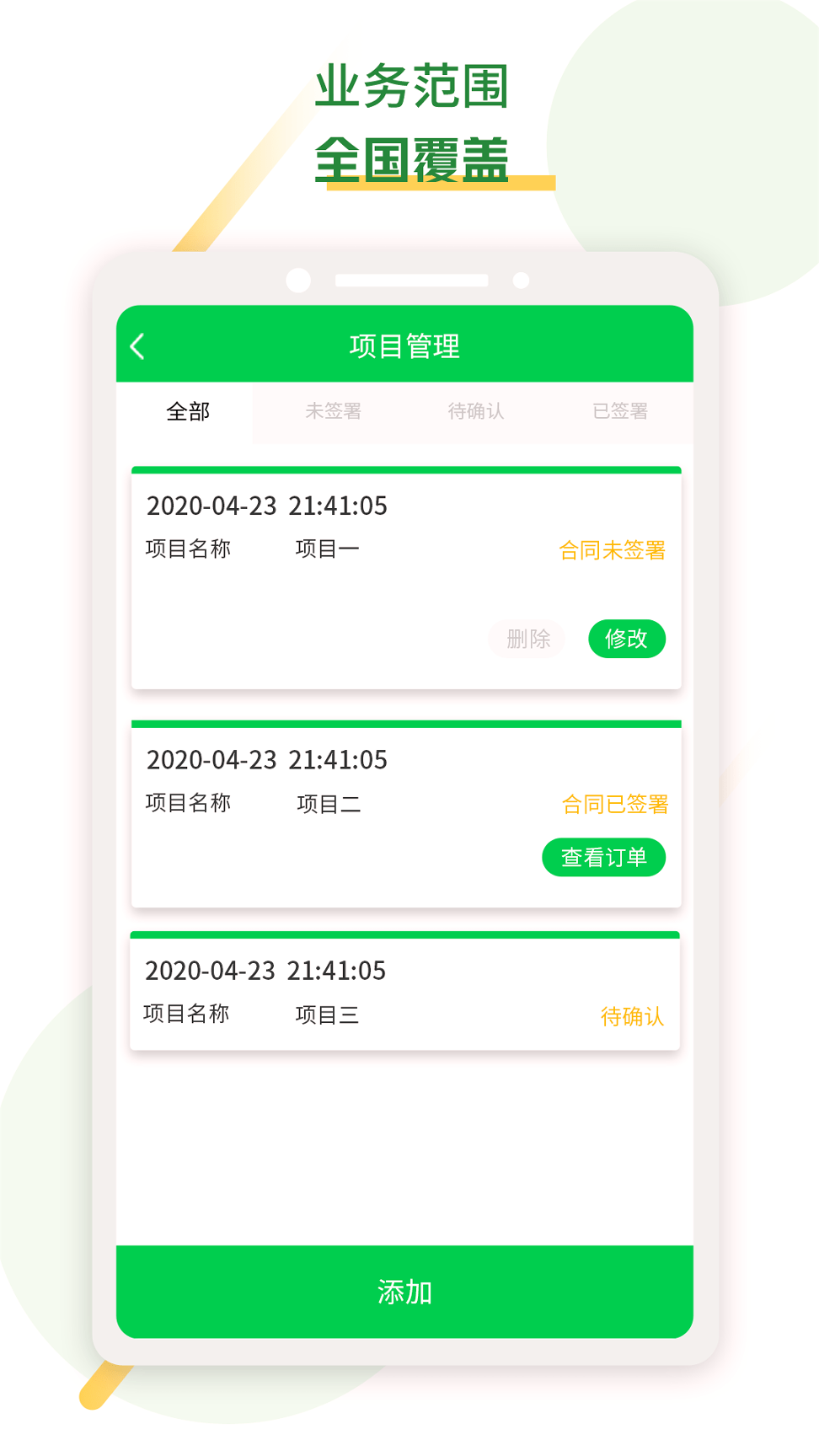Image resolution: width=819 pixels, height=1456 pixels.
Task: Open 查看订单 for 项目二
Action: coord(603,857)
